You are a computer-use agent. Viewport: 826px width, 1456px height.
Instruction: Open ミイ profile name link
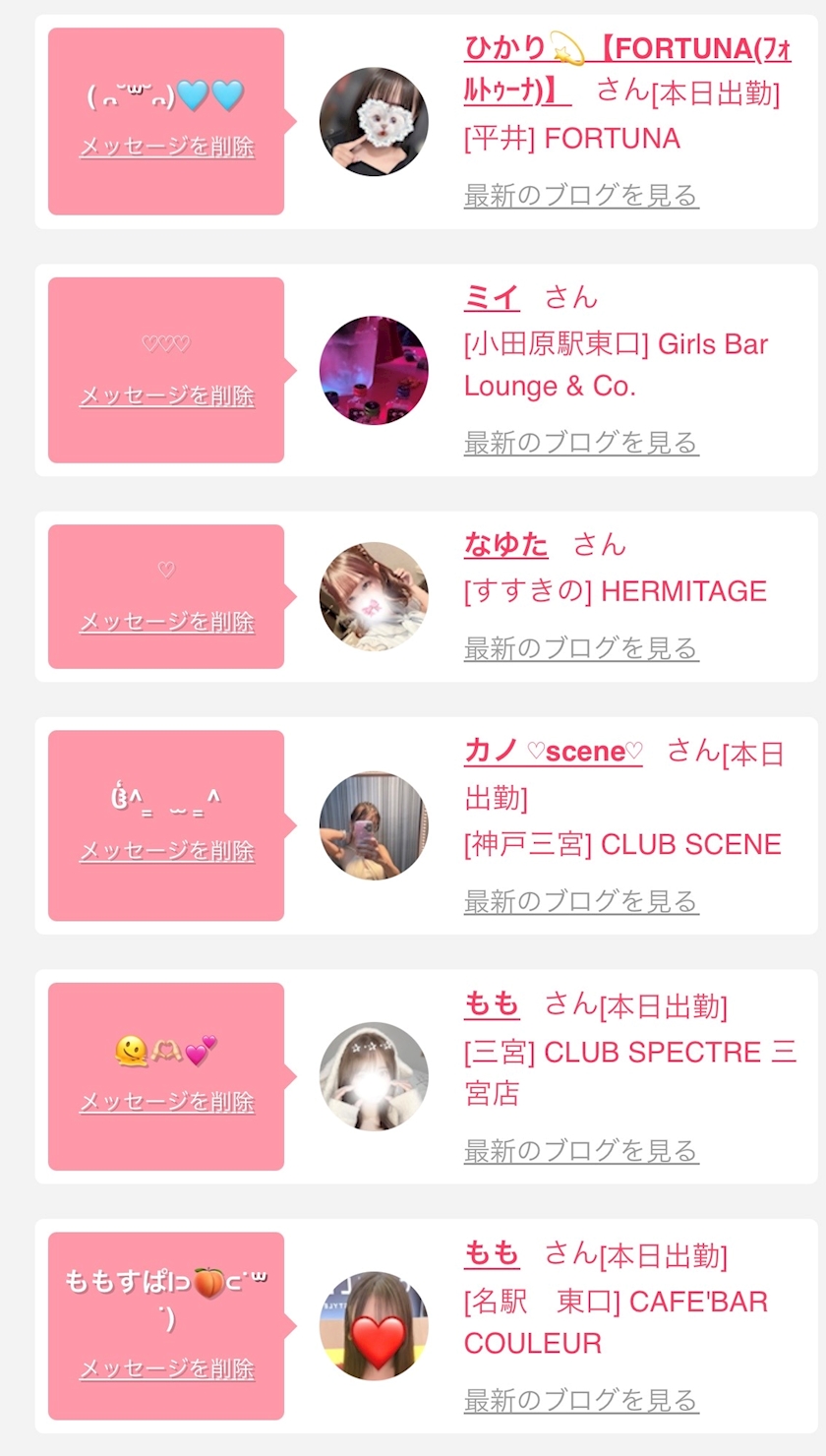pos(492,297)
